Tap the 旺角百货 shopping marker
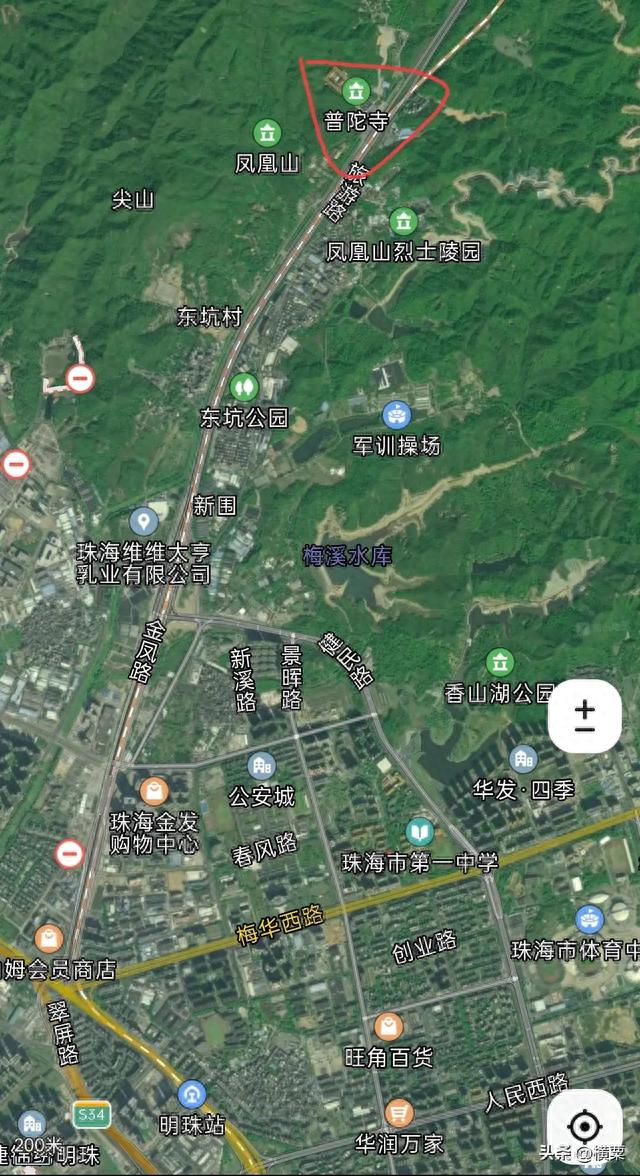This screenshot has width=640, height=1176. point(388,1027)
